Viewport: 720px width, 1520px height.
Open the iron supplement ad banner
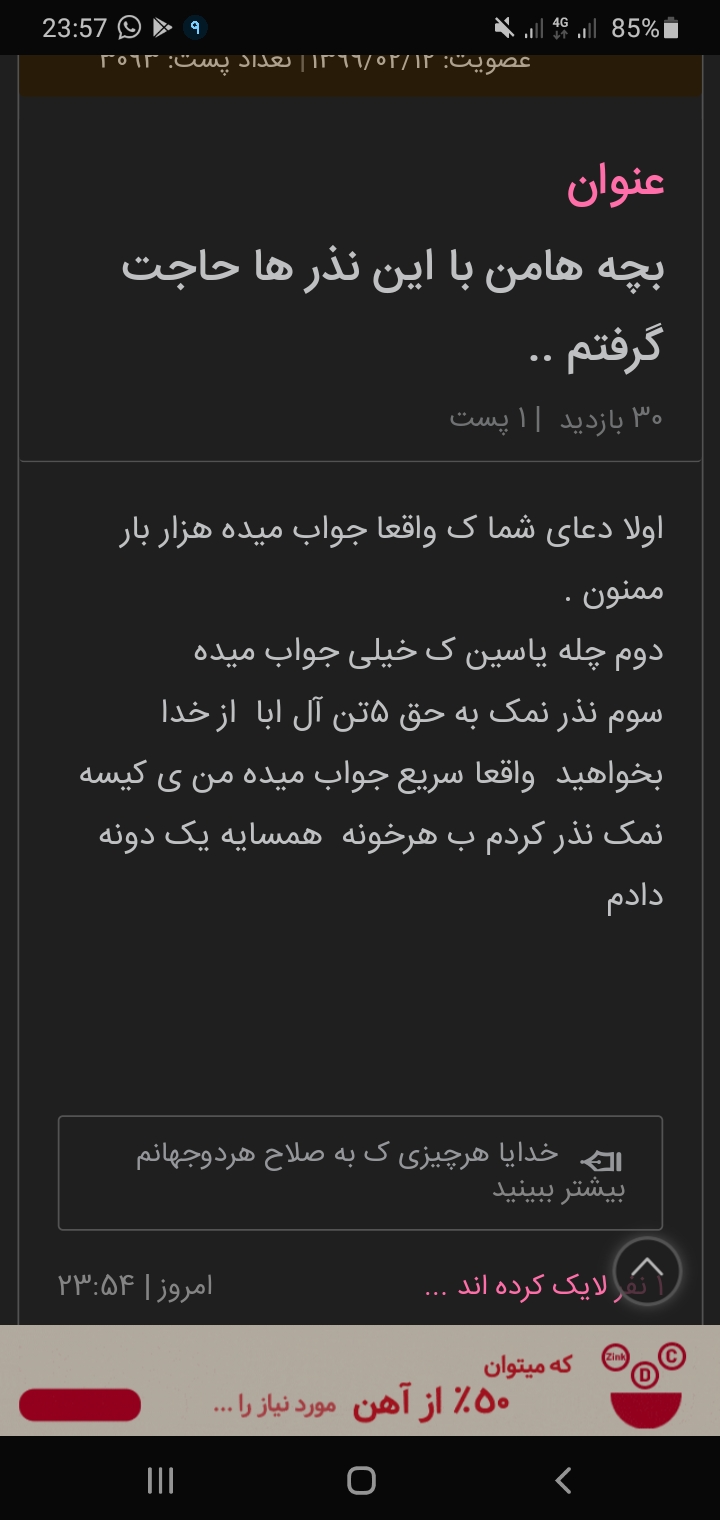coord(400,1381)
